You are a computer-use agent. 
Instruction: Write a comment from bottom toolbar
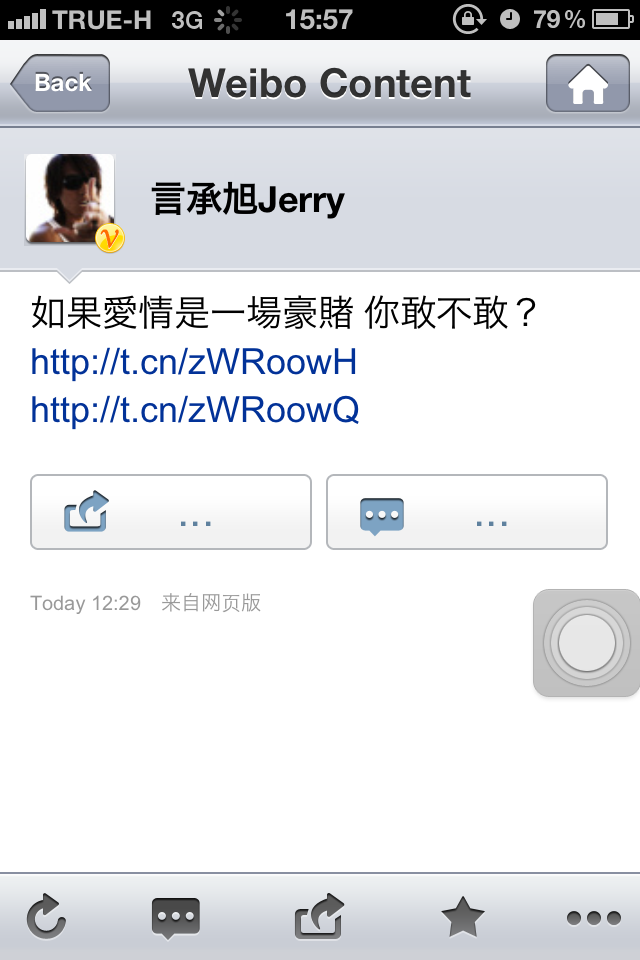[x=175, y=917]
